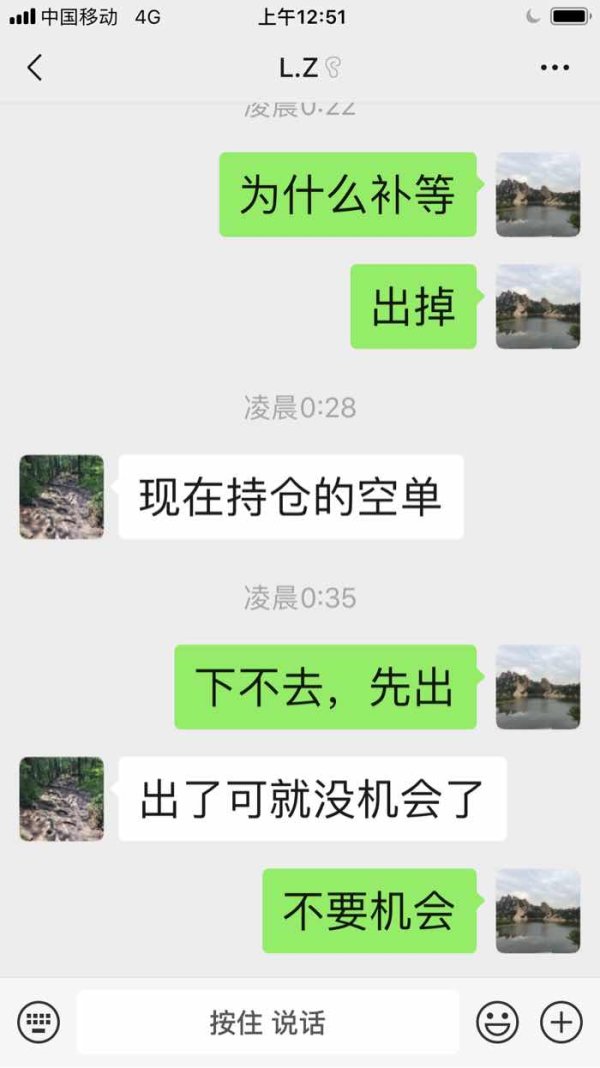600x1068 pixels.
Task: Switch to keyboard text input
Action: (x=38, y=1022)
